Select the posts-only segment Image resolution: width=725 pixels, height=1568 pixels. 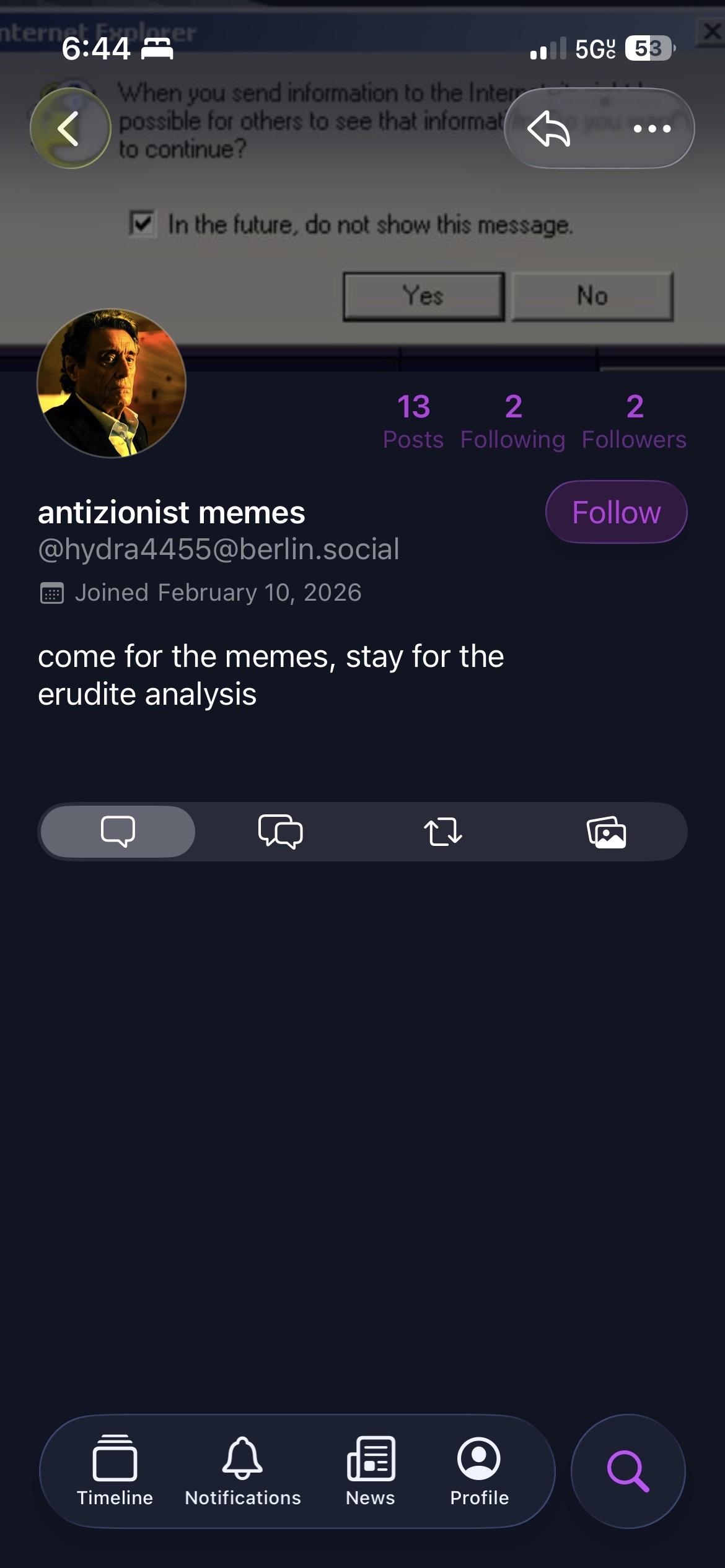[118, 831]
